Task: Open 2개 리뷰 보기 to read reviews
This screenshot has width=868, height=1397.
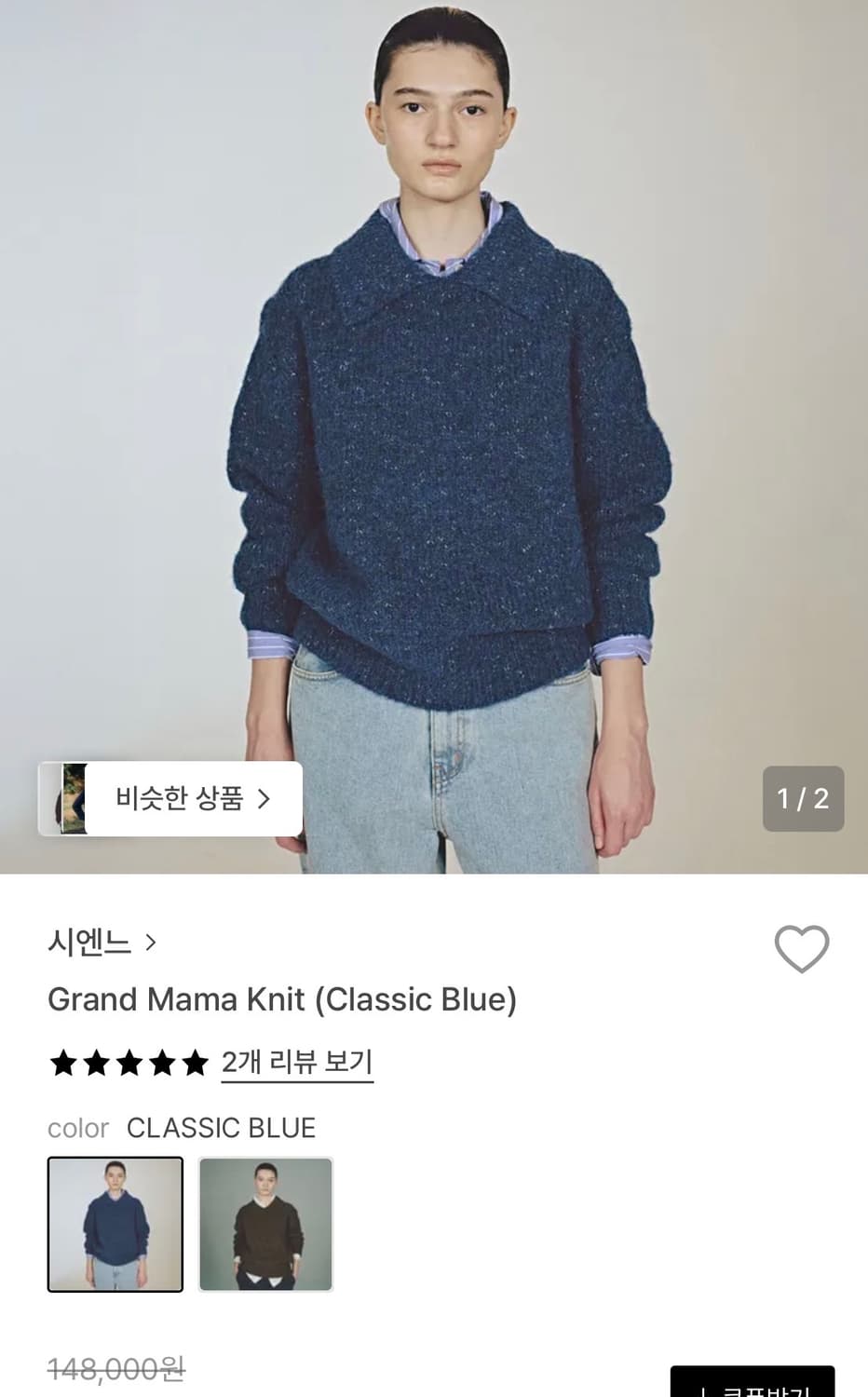Action: pos(296,1062)
